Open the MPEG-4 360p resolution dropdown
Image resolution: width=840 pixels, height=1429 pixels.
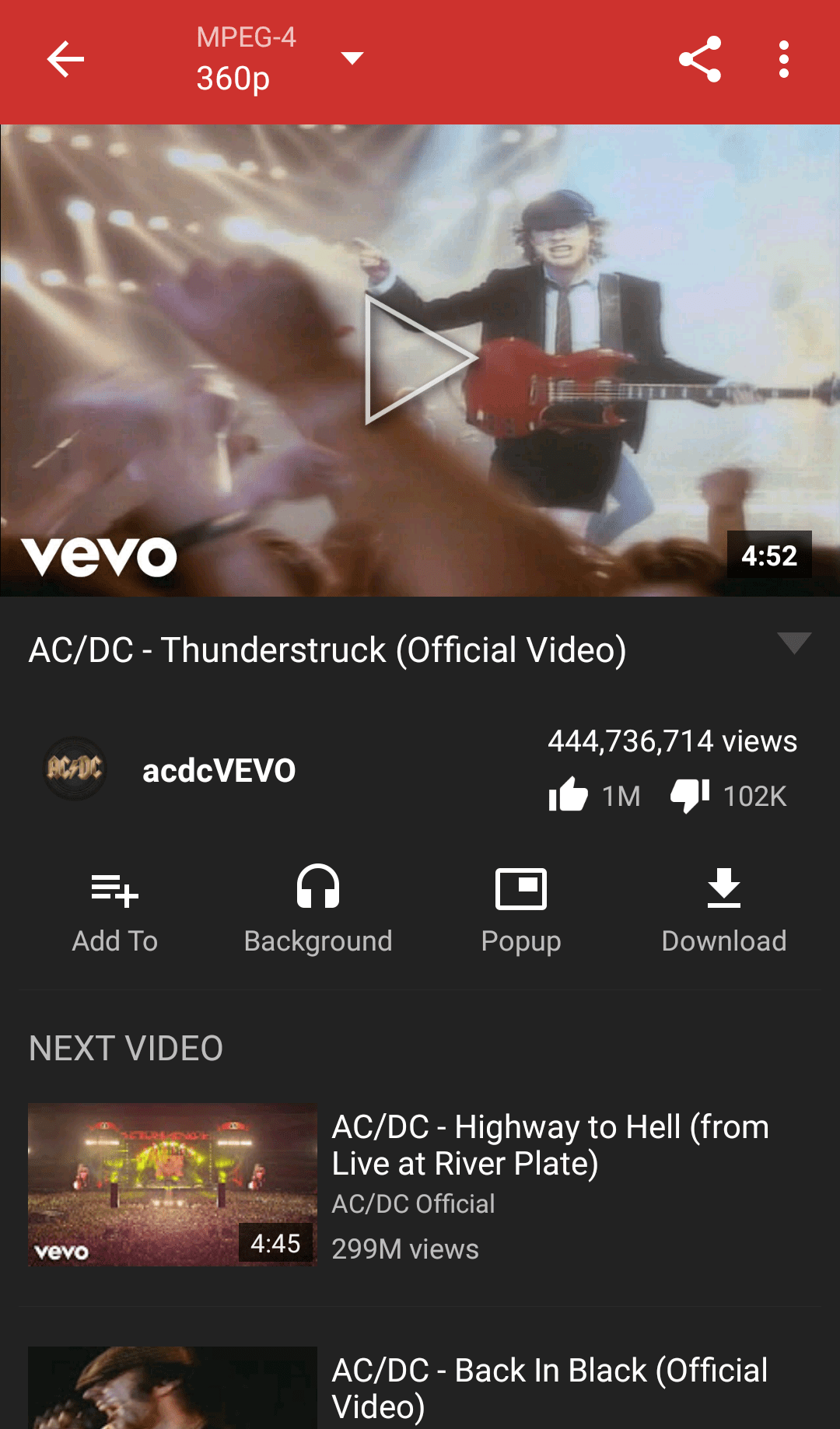click(280, 59)
